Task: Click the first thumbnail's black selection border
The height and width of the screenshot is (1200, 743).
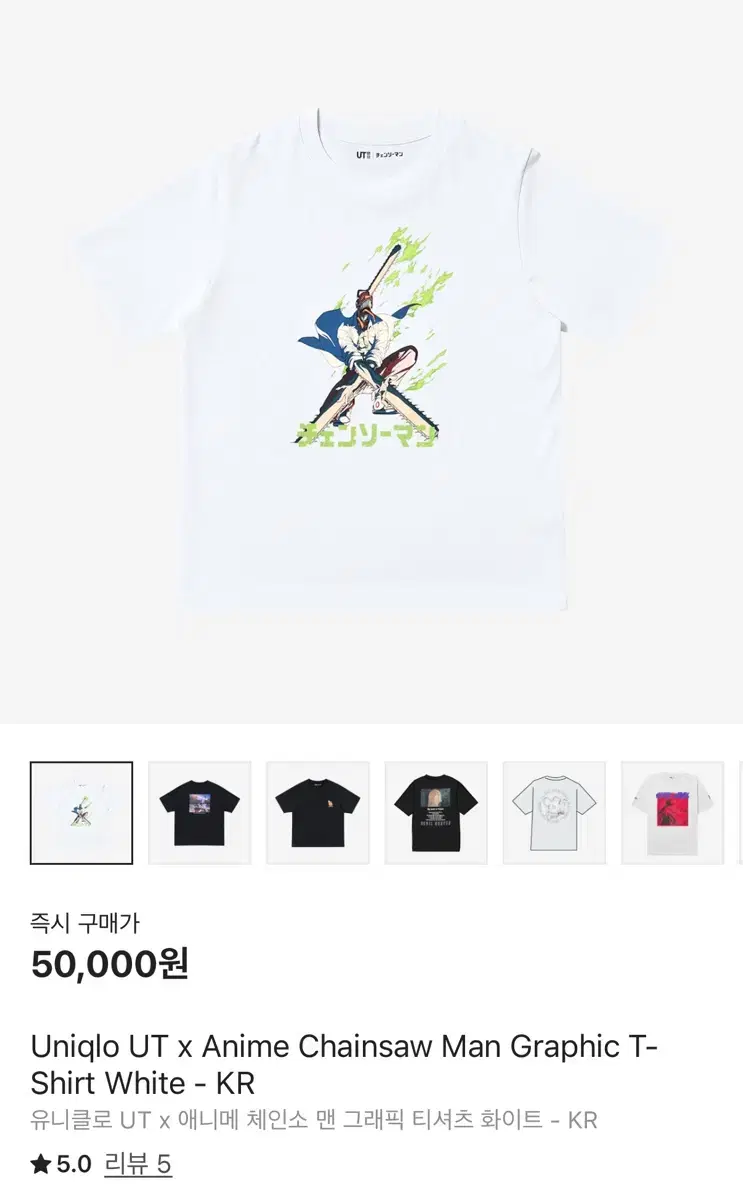Action: coord(81,764)
